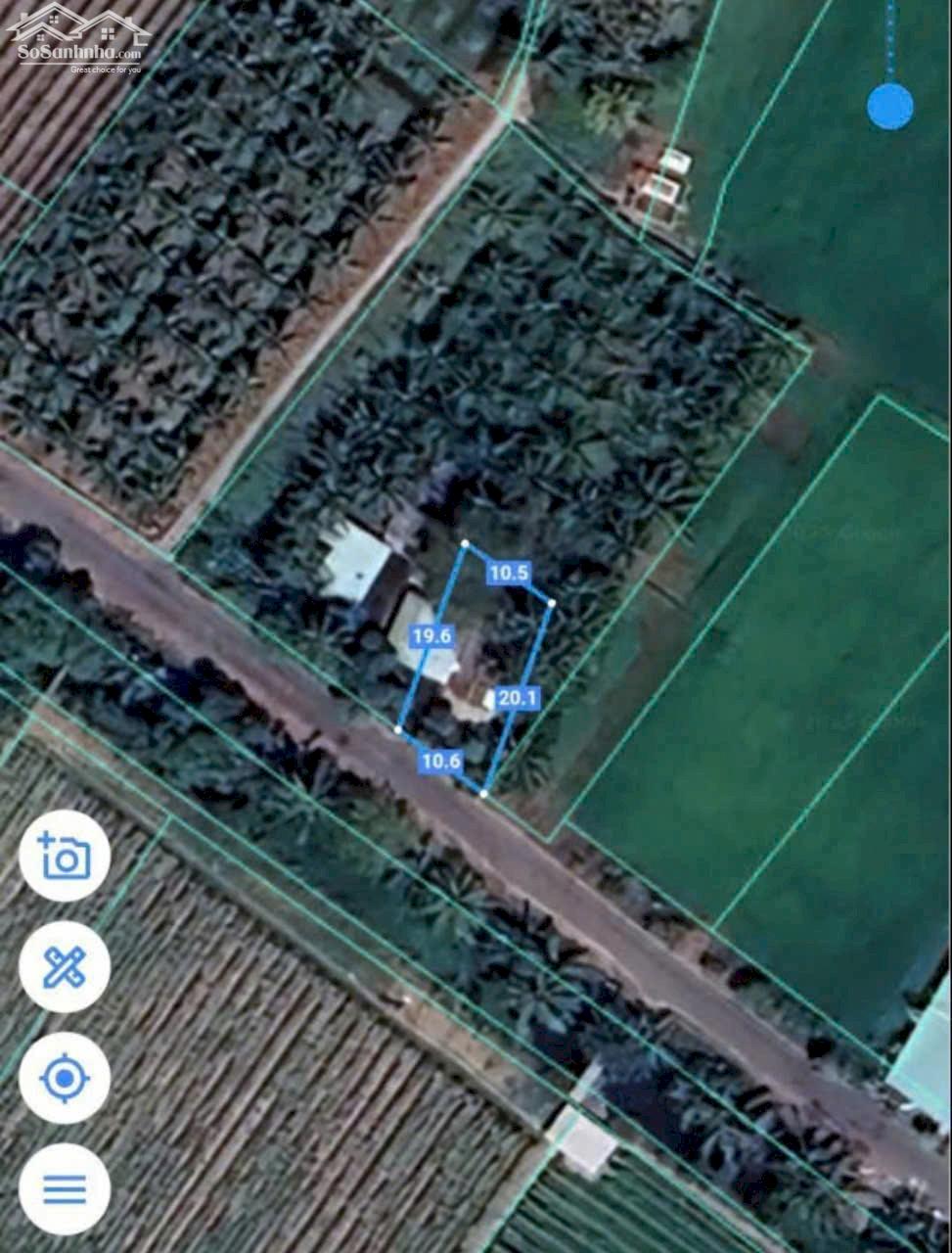The width and height of the screenshot is (952, 1253).
Task: Tap the add photo camera button
Action: [65, 857]
